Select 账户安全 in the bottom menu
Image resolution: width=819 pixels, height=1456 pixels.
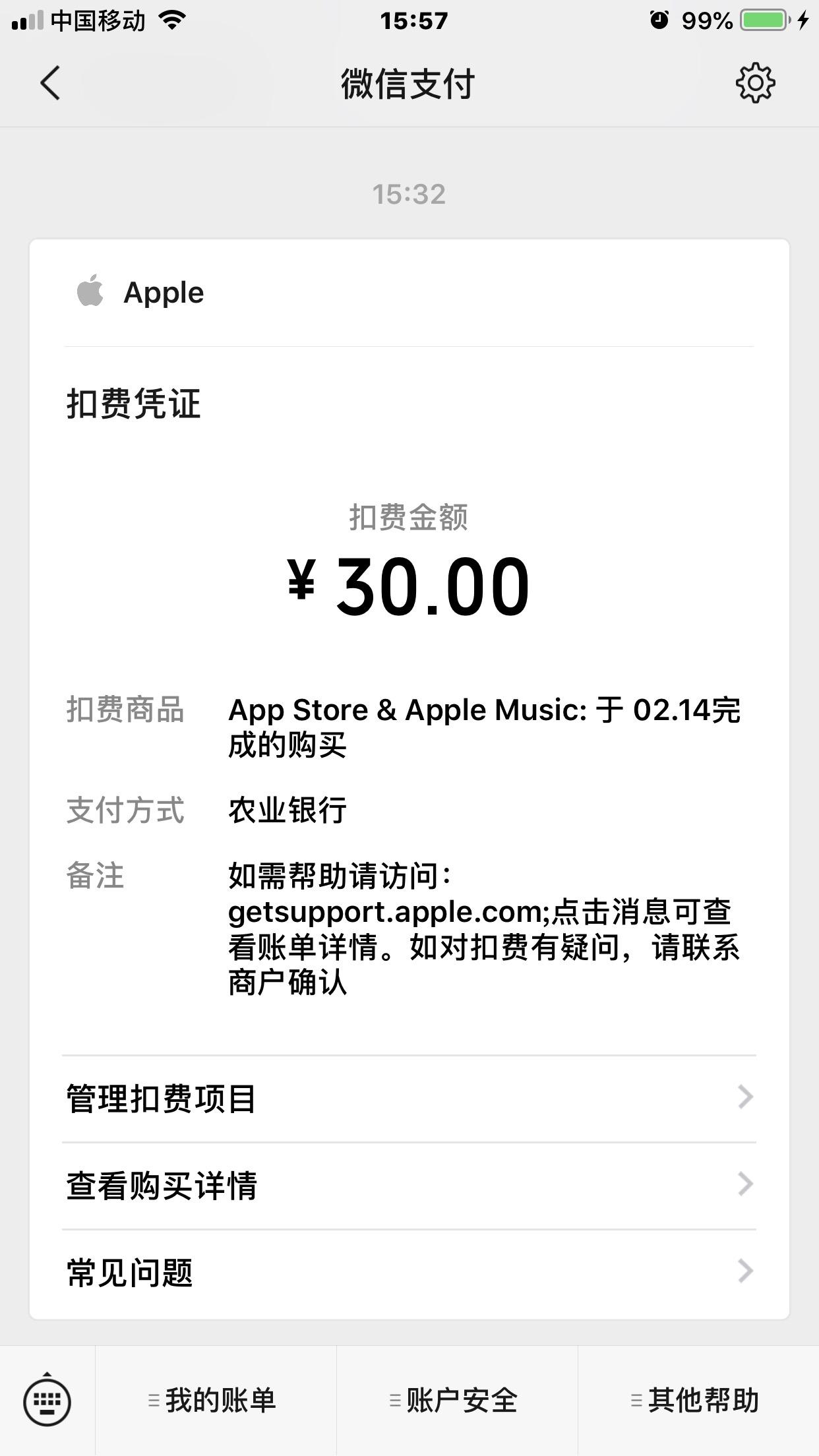click(x=455, y=1401)
